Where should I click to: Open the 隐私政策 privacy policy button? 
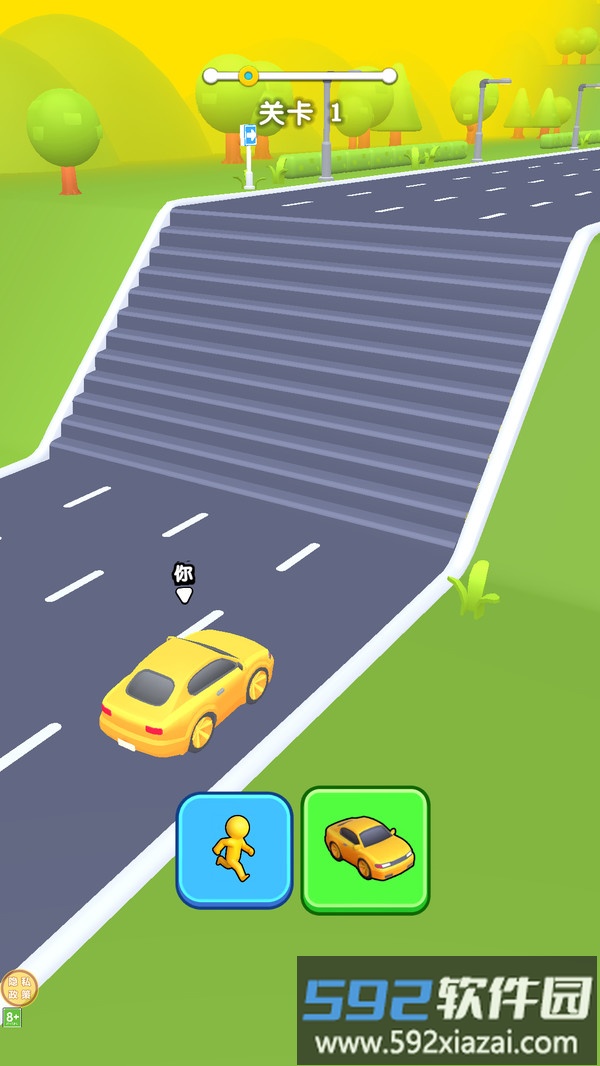(x=19, y=988)
